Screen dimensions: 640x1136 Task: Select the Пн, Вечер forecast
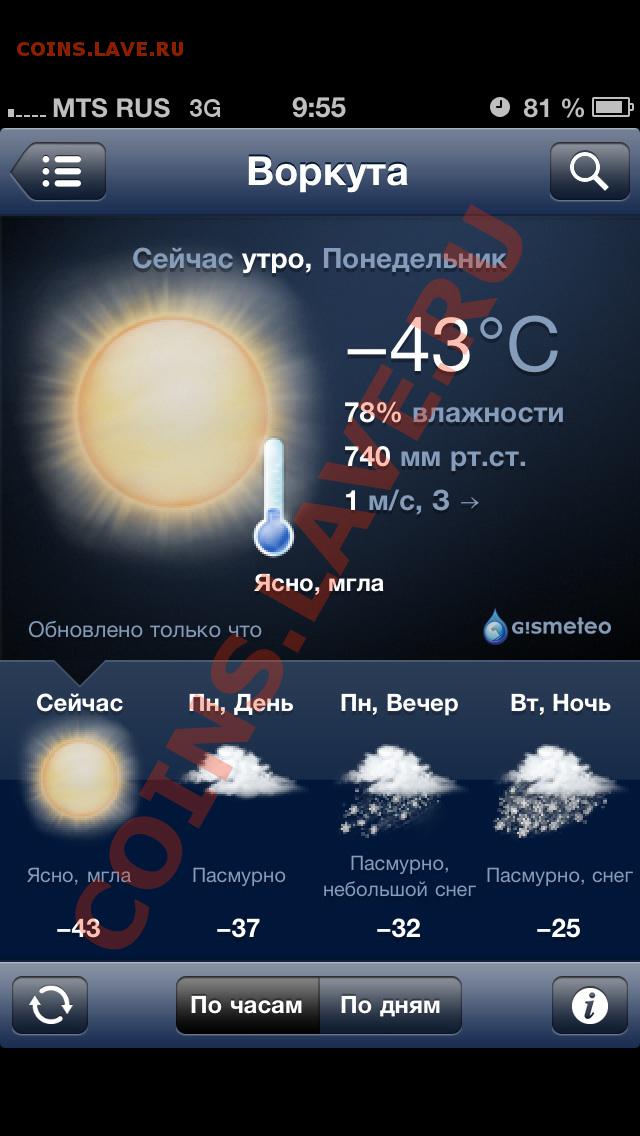click(x=399, y=815)
